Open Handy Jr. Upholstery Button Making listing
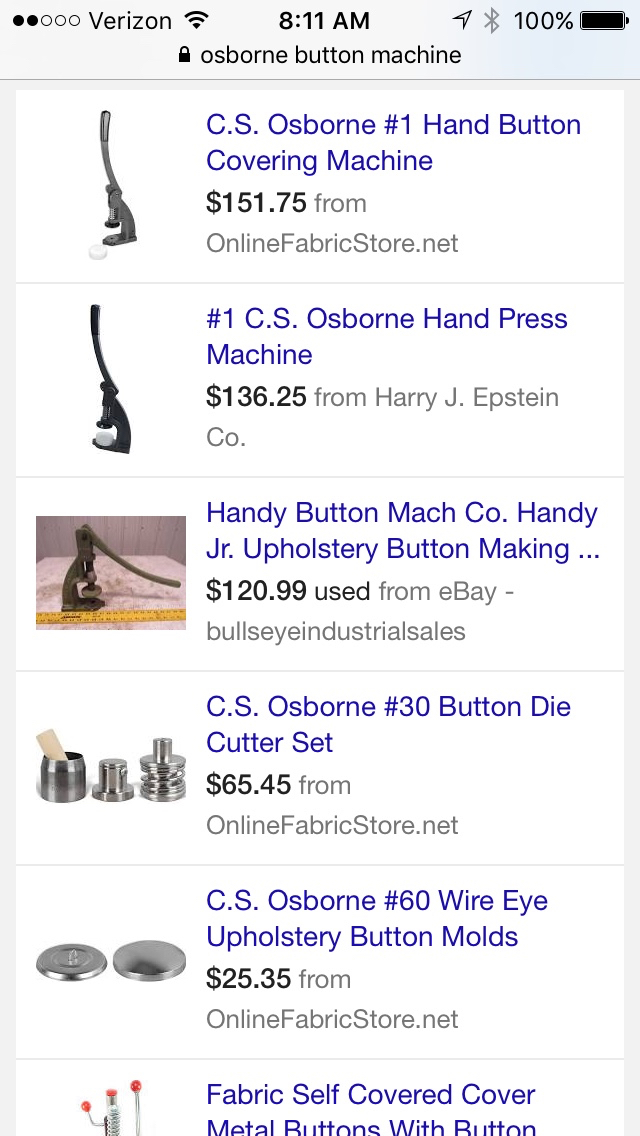Image resolution: width=640 pixels, height=1136 pixels. [402, 531]
